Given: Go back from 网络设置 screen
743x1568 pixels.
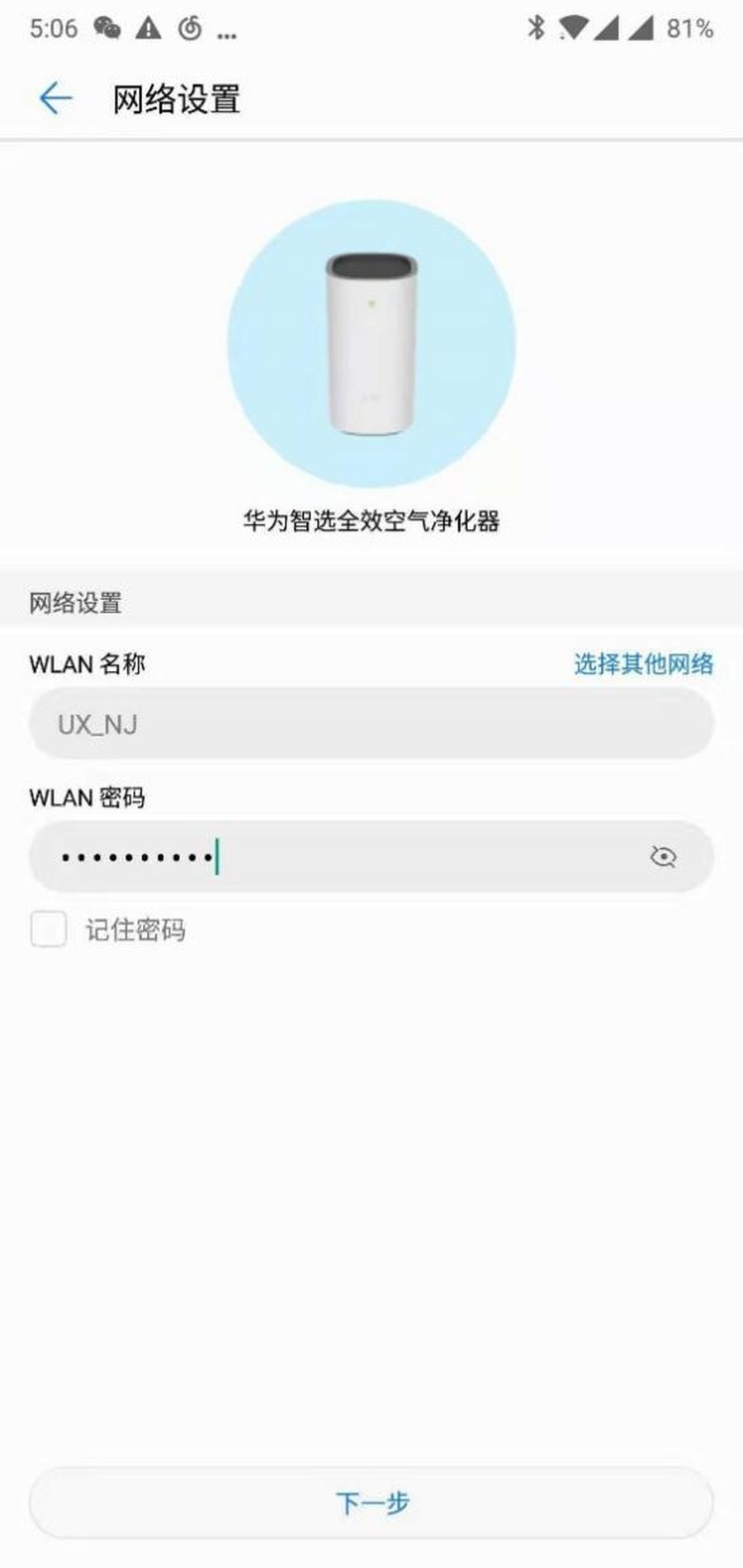Looking at the screenshot, I should tap(55, 99).
